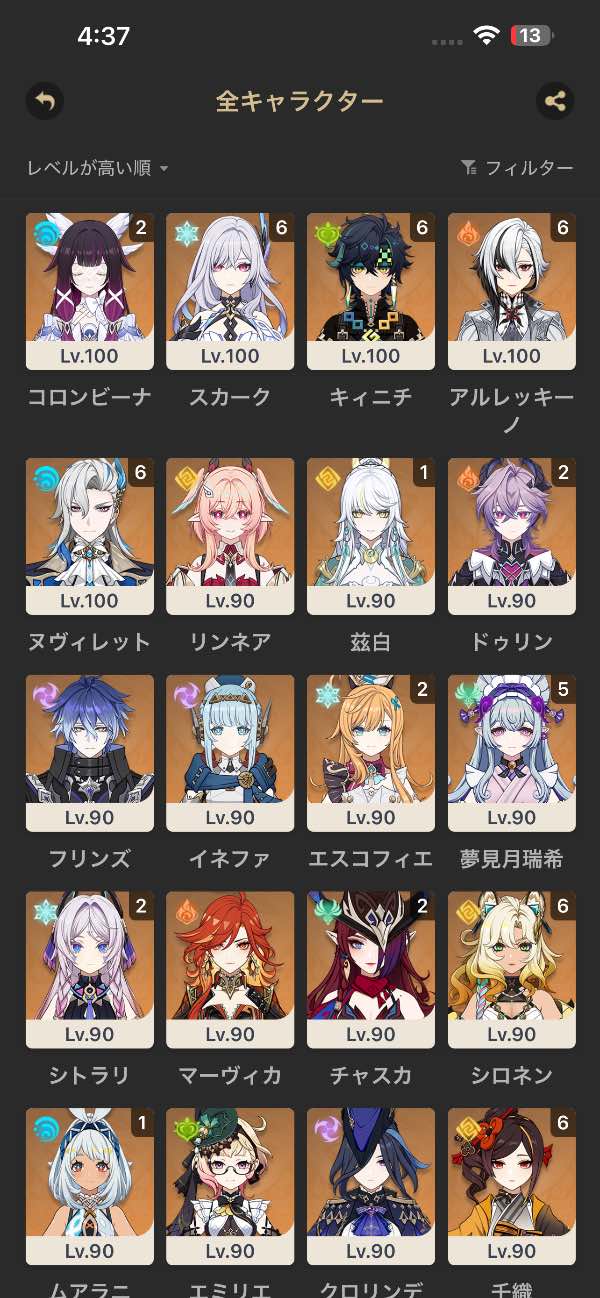Open シロネン character card

511,970
